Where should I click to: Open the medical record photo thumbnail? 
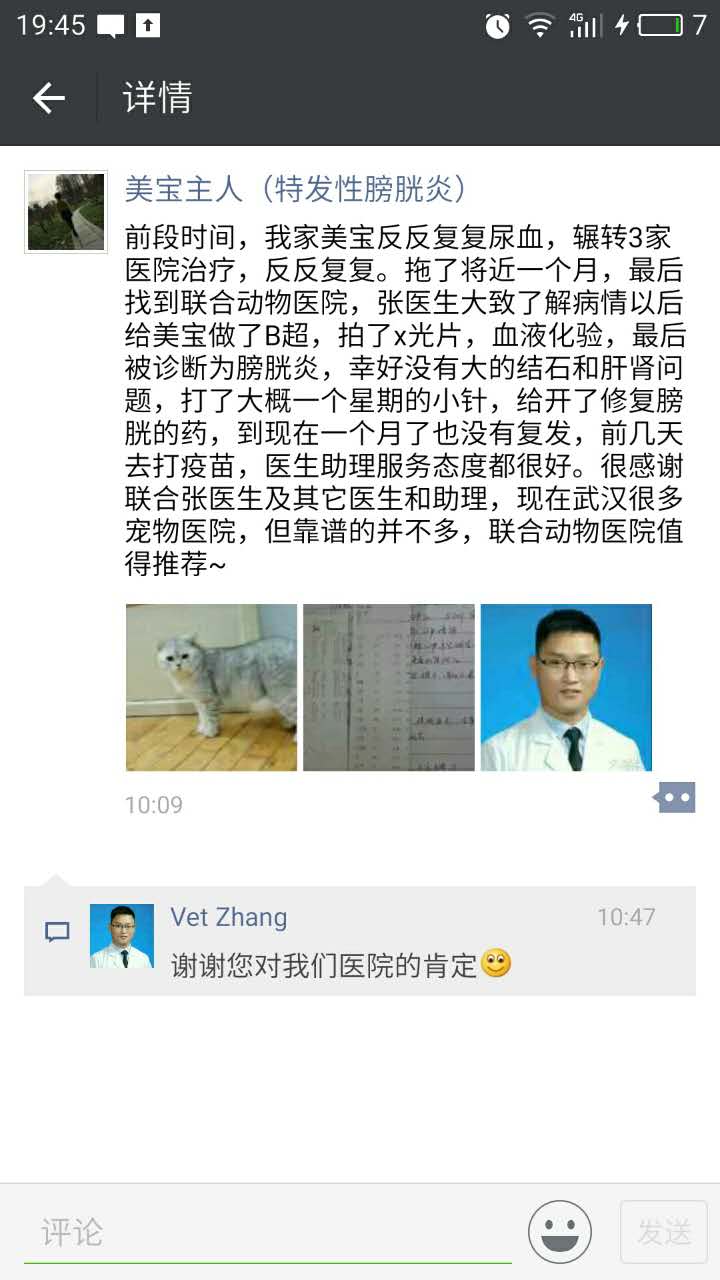[x=389, y=687]
